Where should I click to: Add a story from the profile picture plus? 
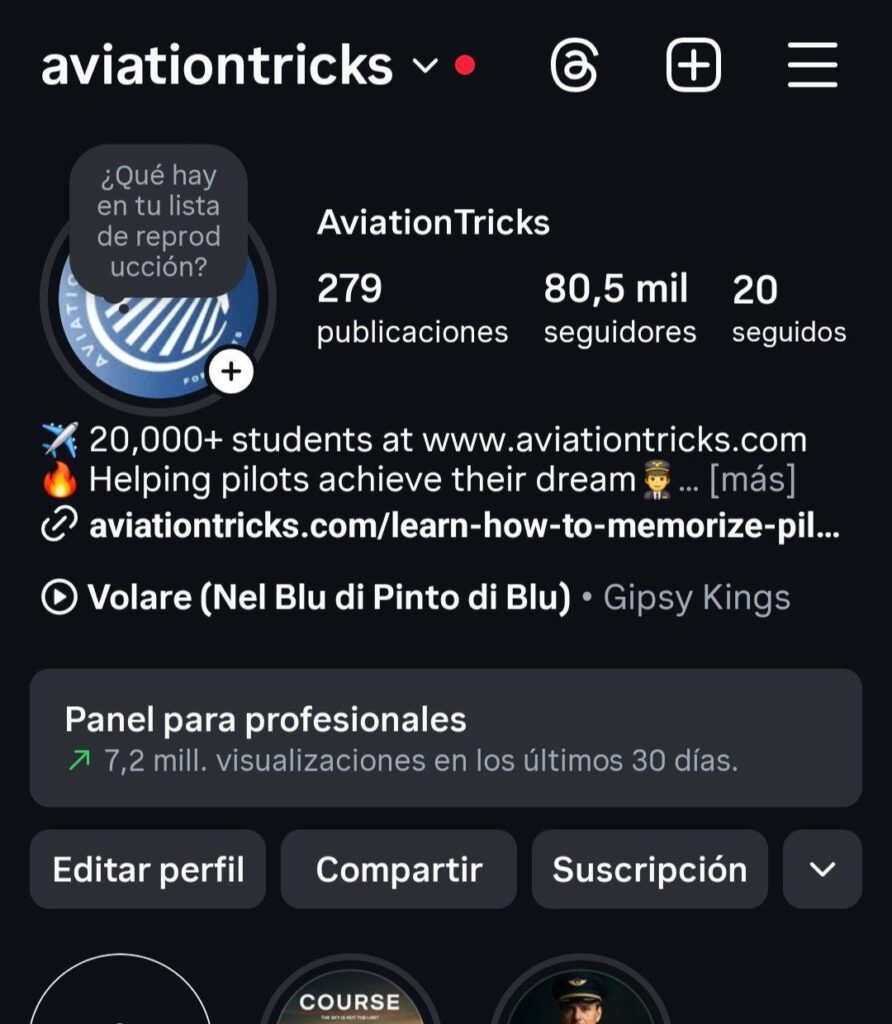(x=231, y=372)
